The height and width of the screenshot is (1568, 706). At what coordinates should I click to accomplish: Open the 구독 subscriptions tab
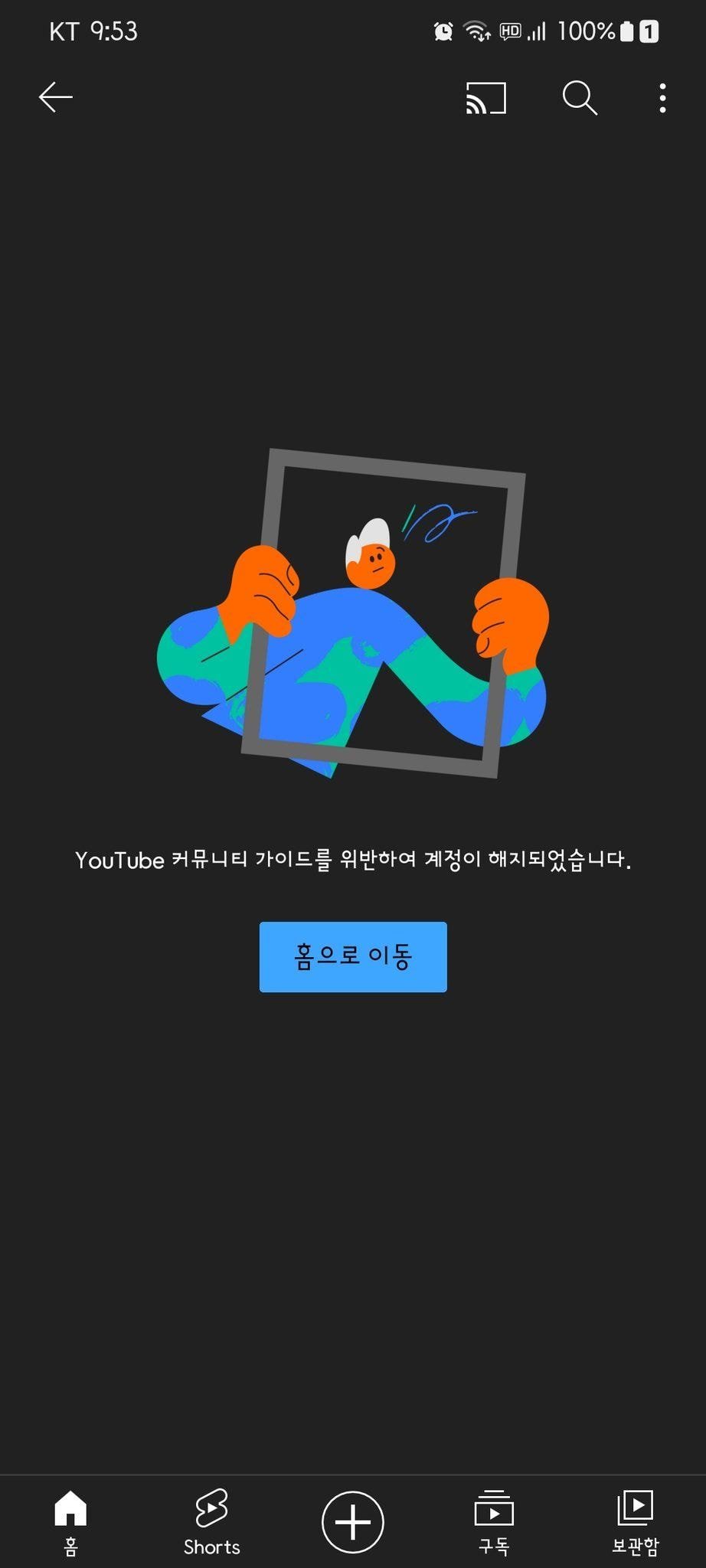point(494,1522)
